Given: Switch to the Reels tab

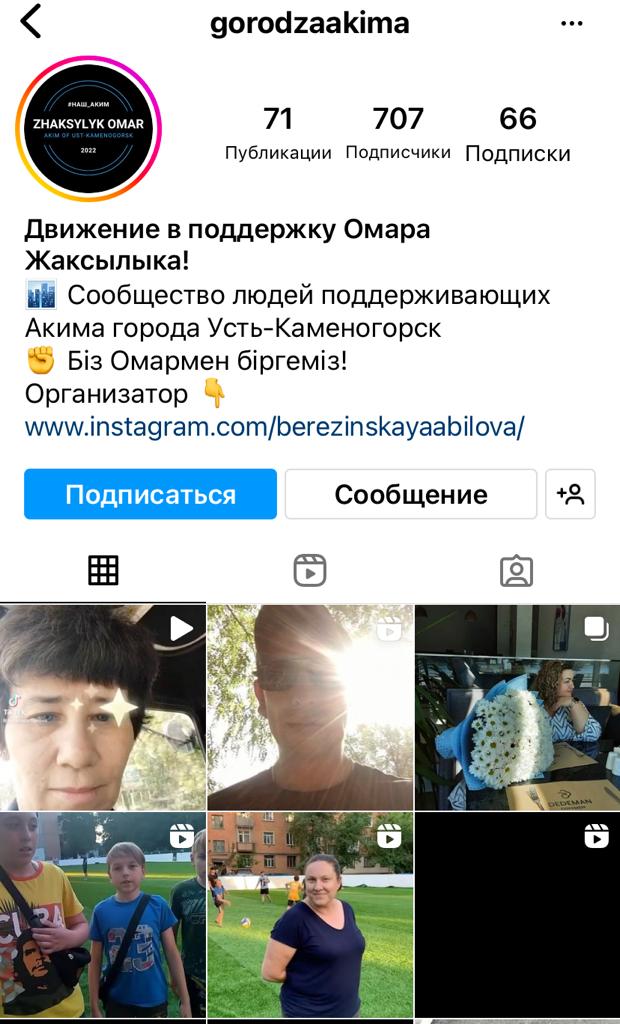Looking at the screenshot, I should coord(310,570).
